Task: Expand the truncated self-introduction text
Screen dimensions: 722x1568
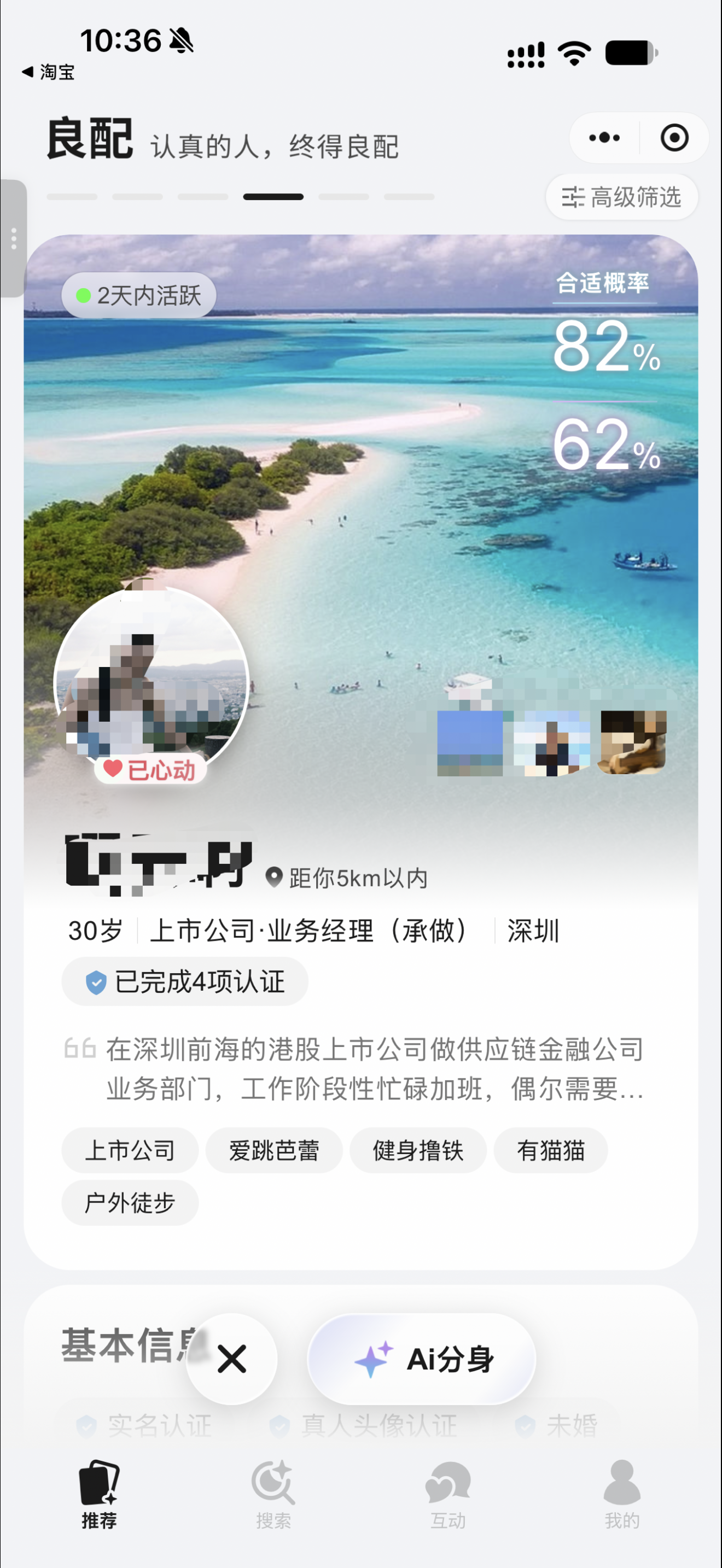Action: click(x=374, y=1069)
